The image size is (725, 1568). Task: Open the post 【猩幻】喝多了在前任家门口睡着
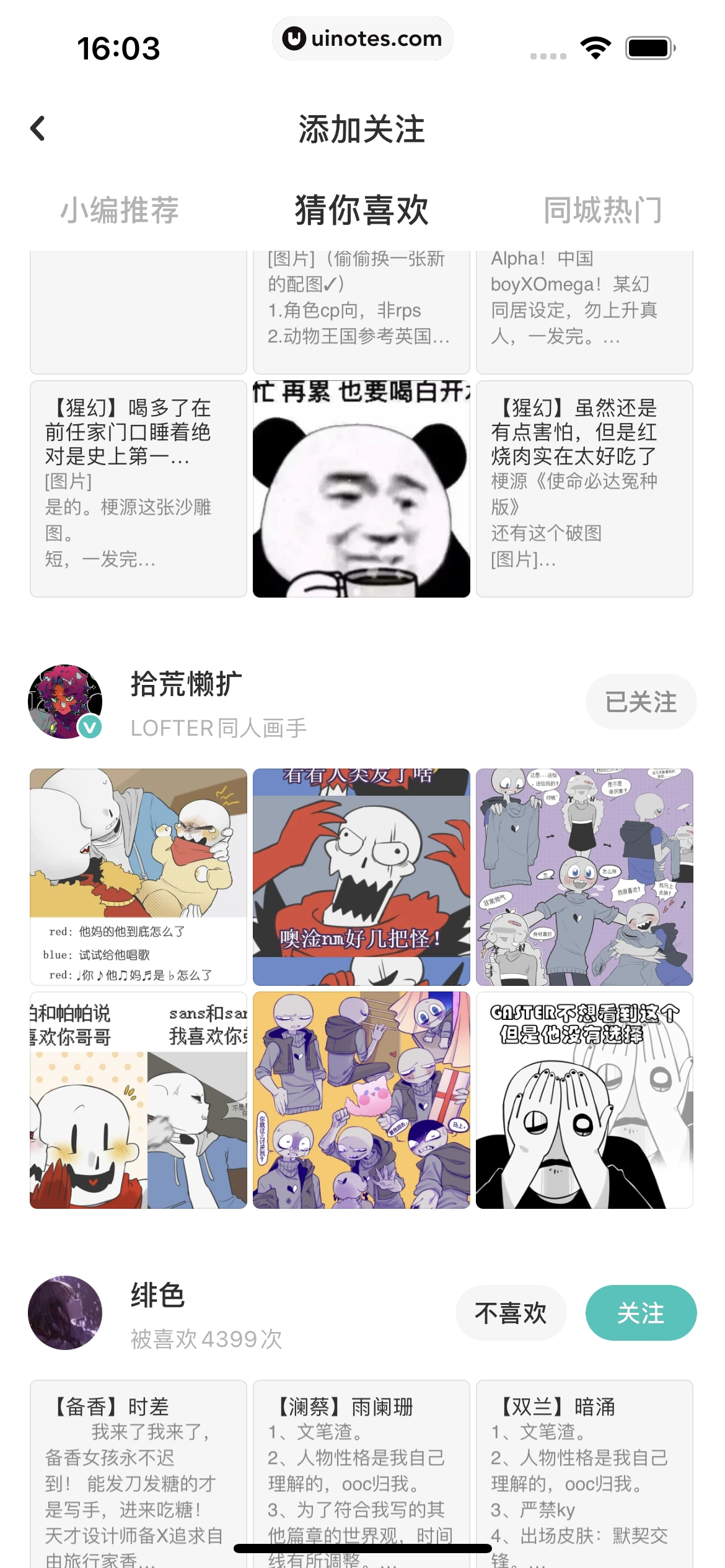(138, 490)
